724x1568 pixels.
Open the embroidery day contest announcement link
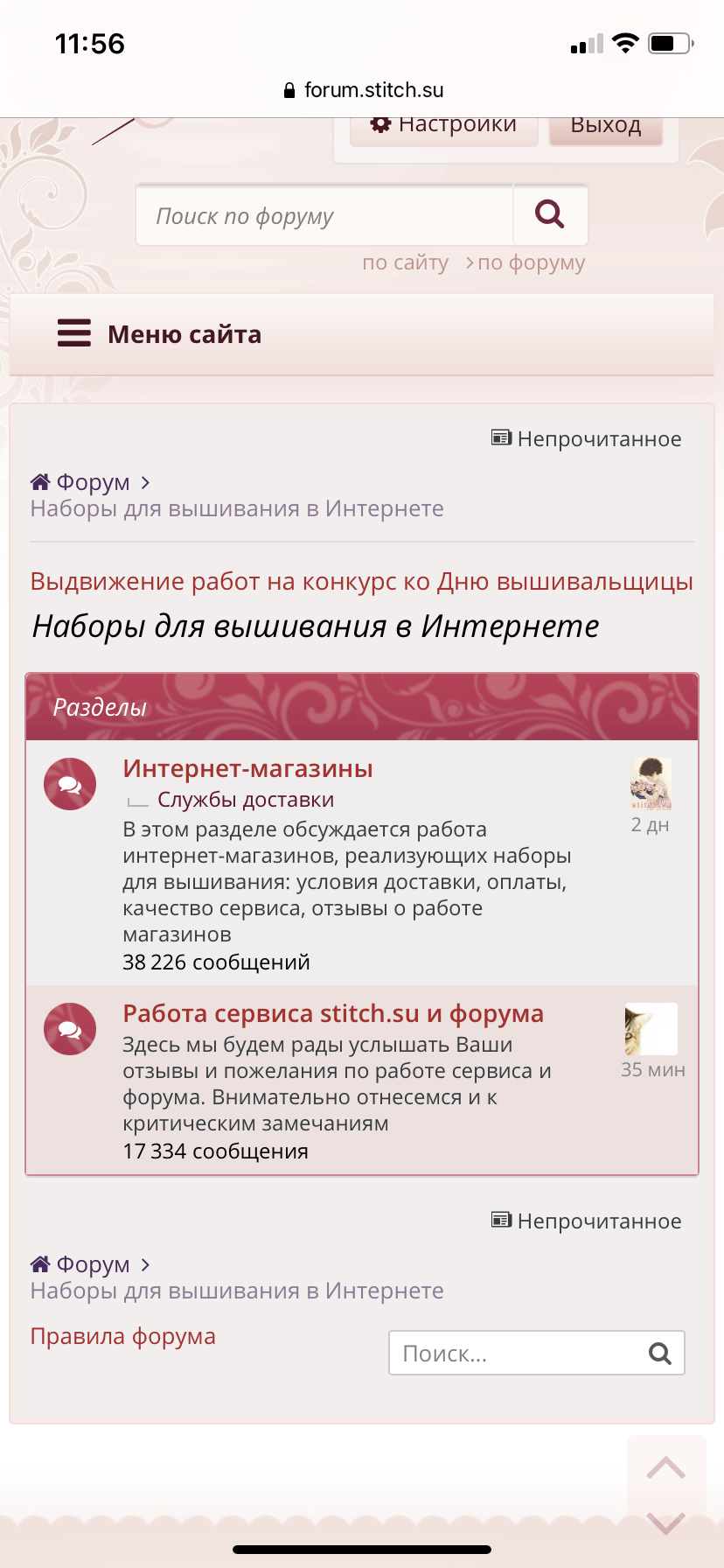point(361,581)
